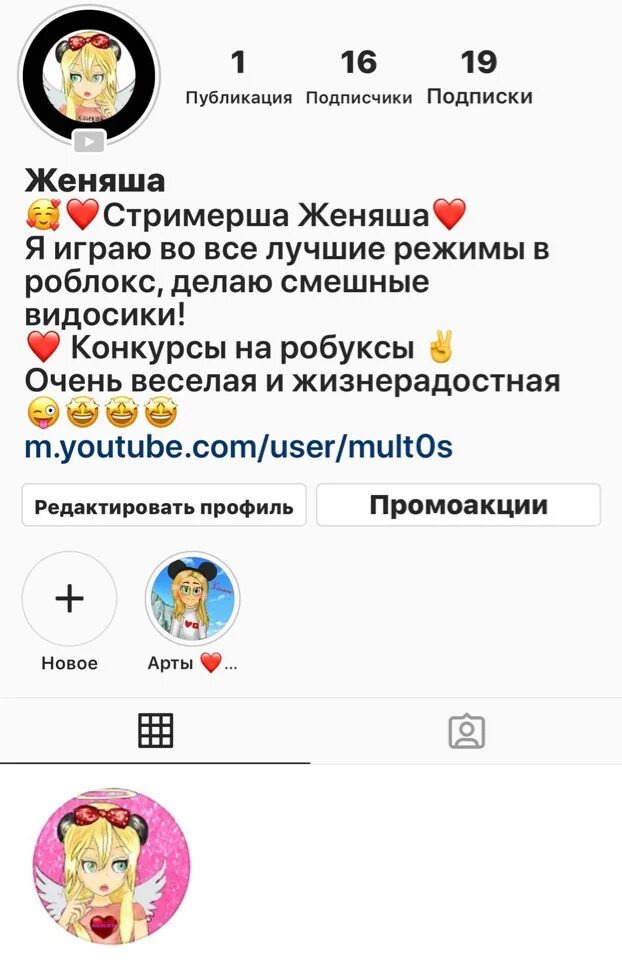The image size is (622, 960).
Task: View the 16 Подписчики list
Action: 358,77
